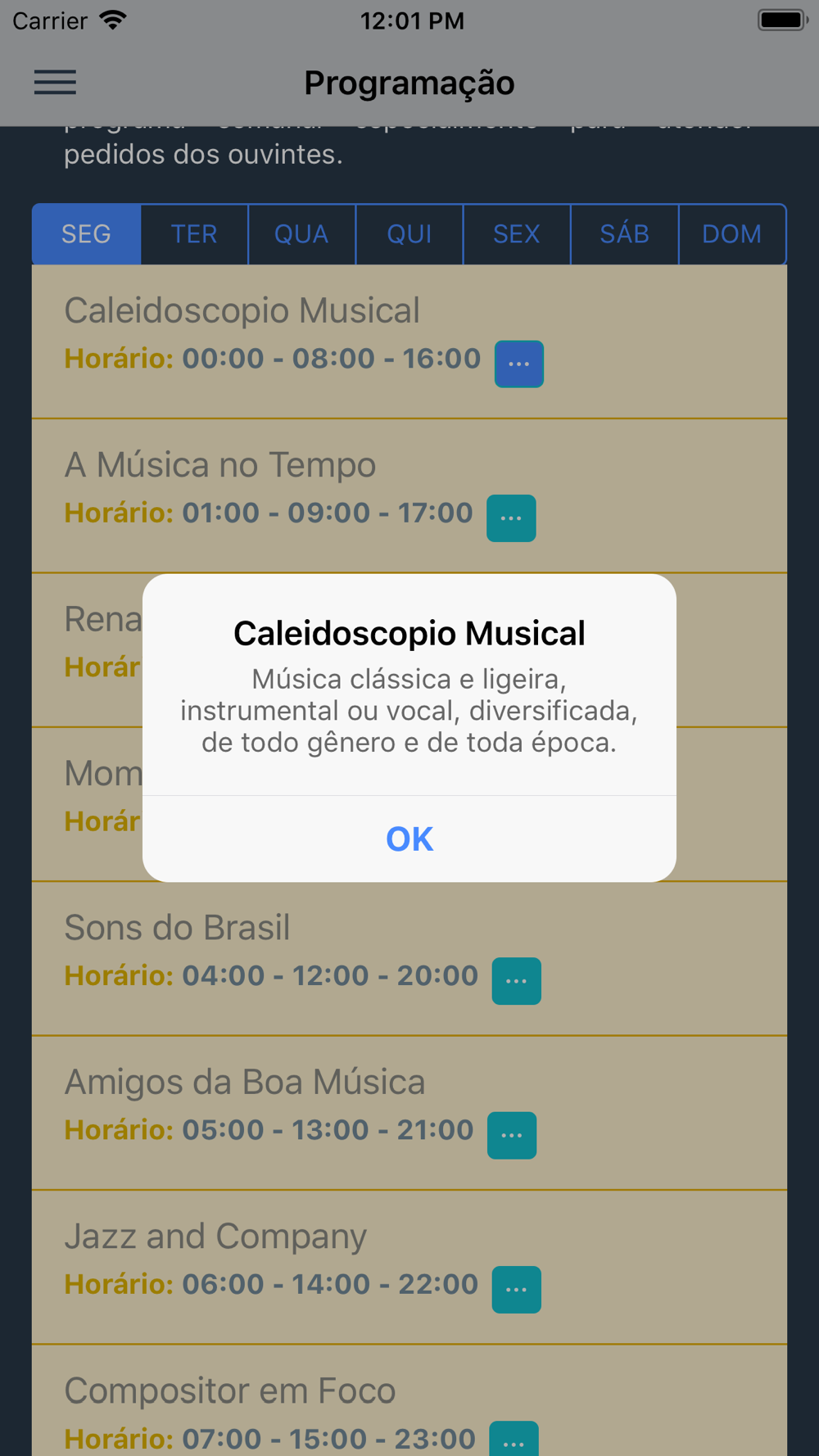Switch to the QUA tab
The height and width of the screenshot is (1456, 819).
[301, 234]
